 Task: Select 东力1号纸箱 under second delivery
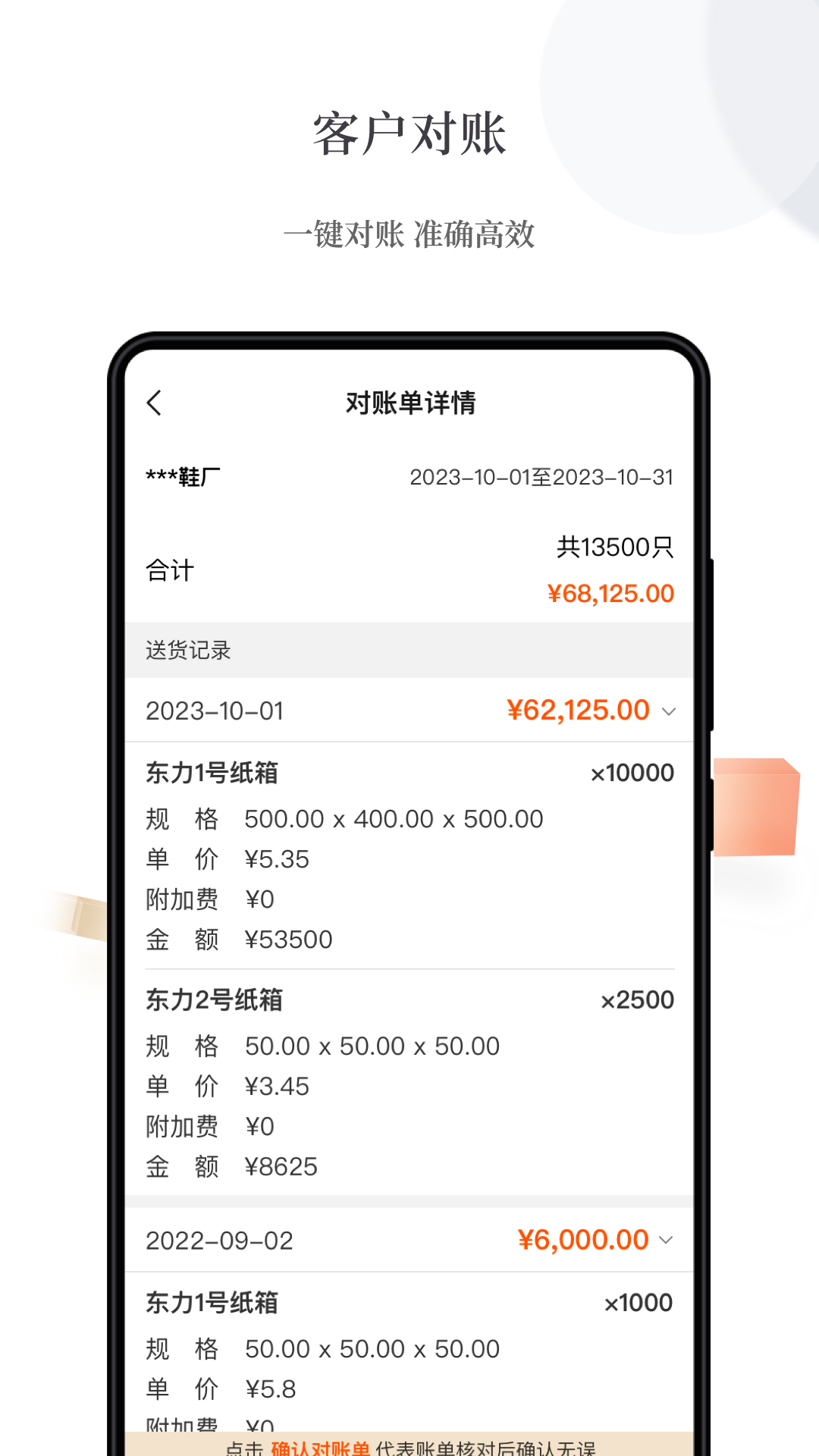pos(213,1302)
